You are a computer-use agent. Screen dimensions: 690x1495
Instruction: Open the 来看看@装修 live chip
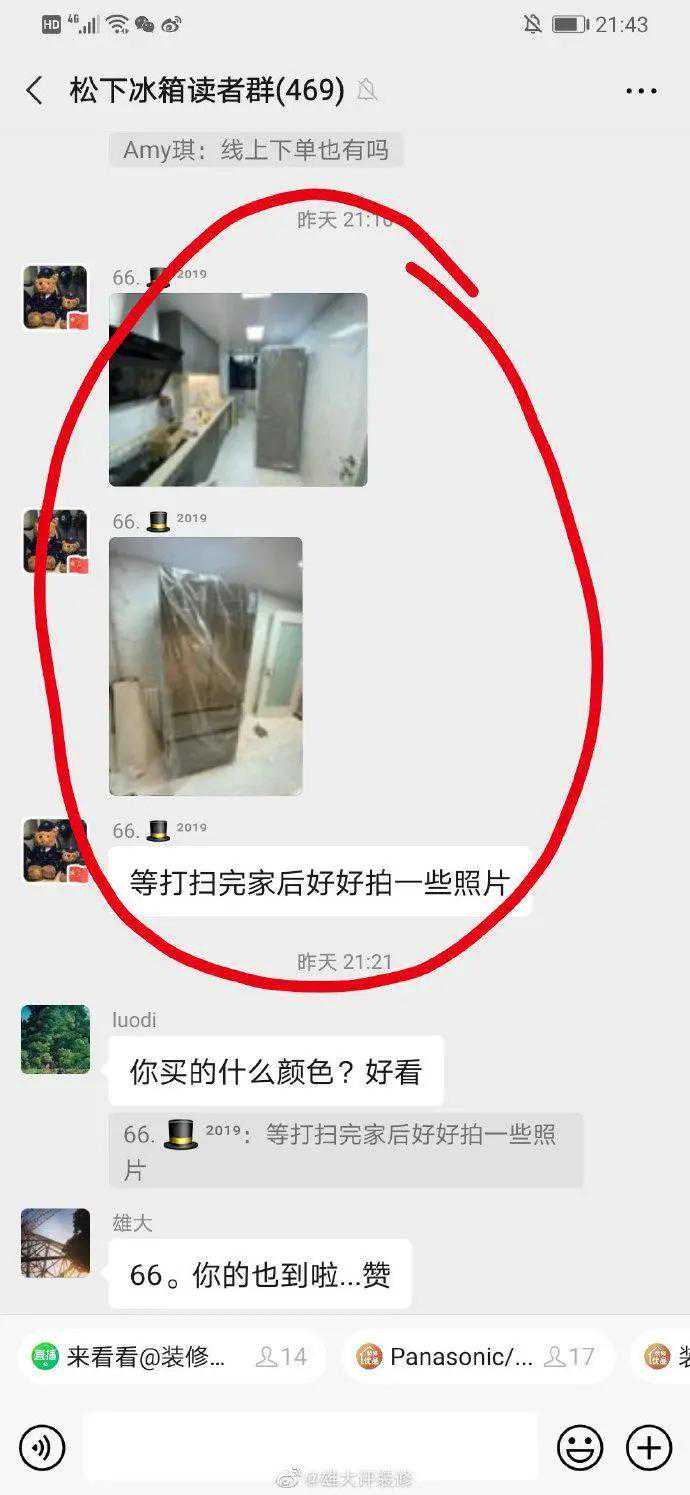coord(170,1357)
